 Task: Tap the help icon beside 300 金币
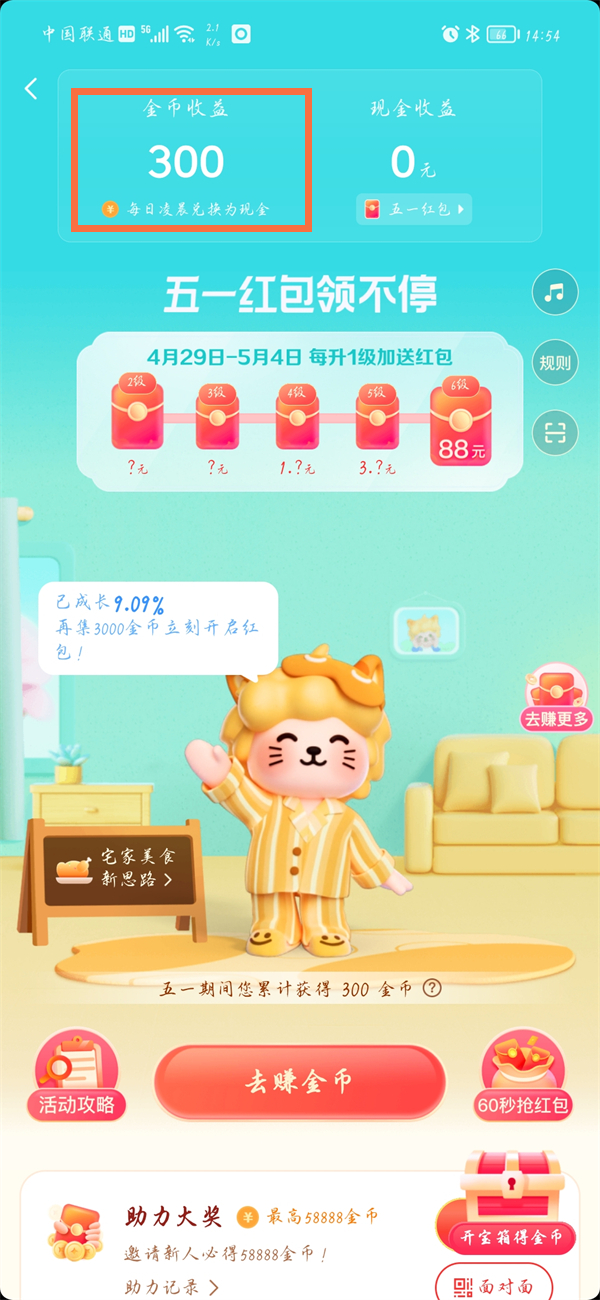tap(432, 988)
